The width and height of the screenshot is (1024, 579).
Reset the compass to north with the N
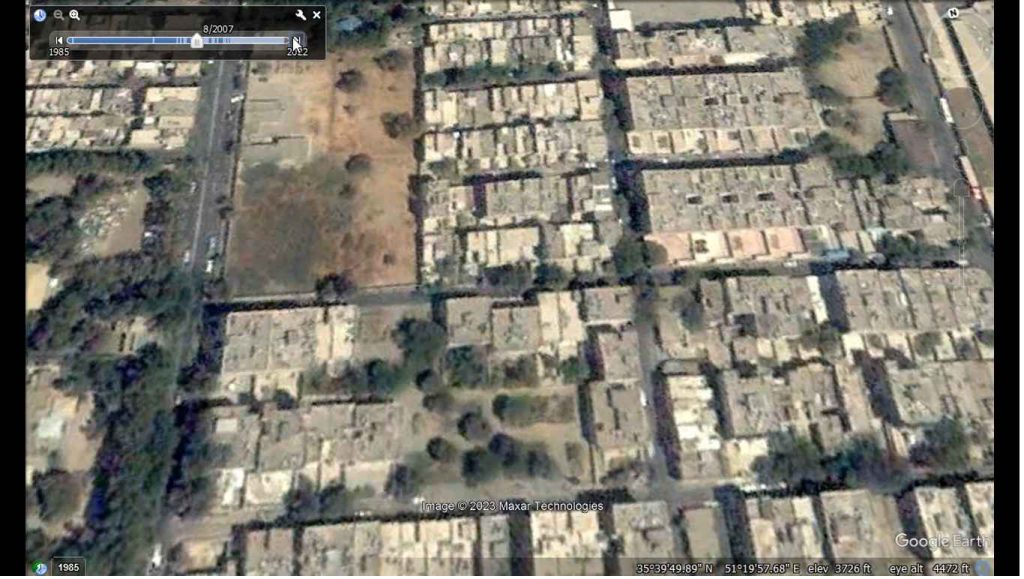tap(953, 13)
